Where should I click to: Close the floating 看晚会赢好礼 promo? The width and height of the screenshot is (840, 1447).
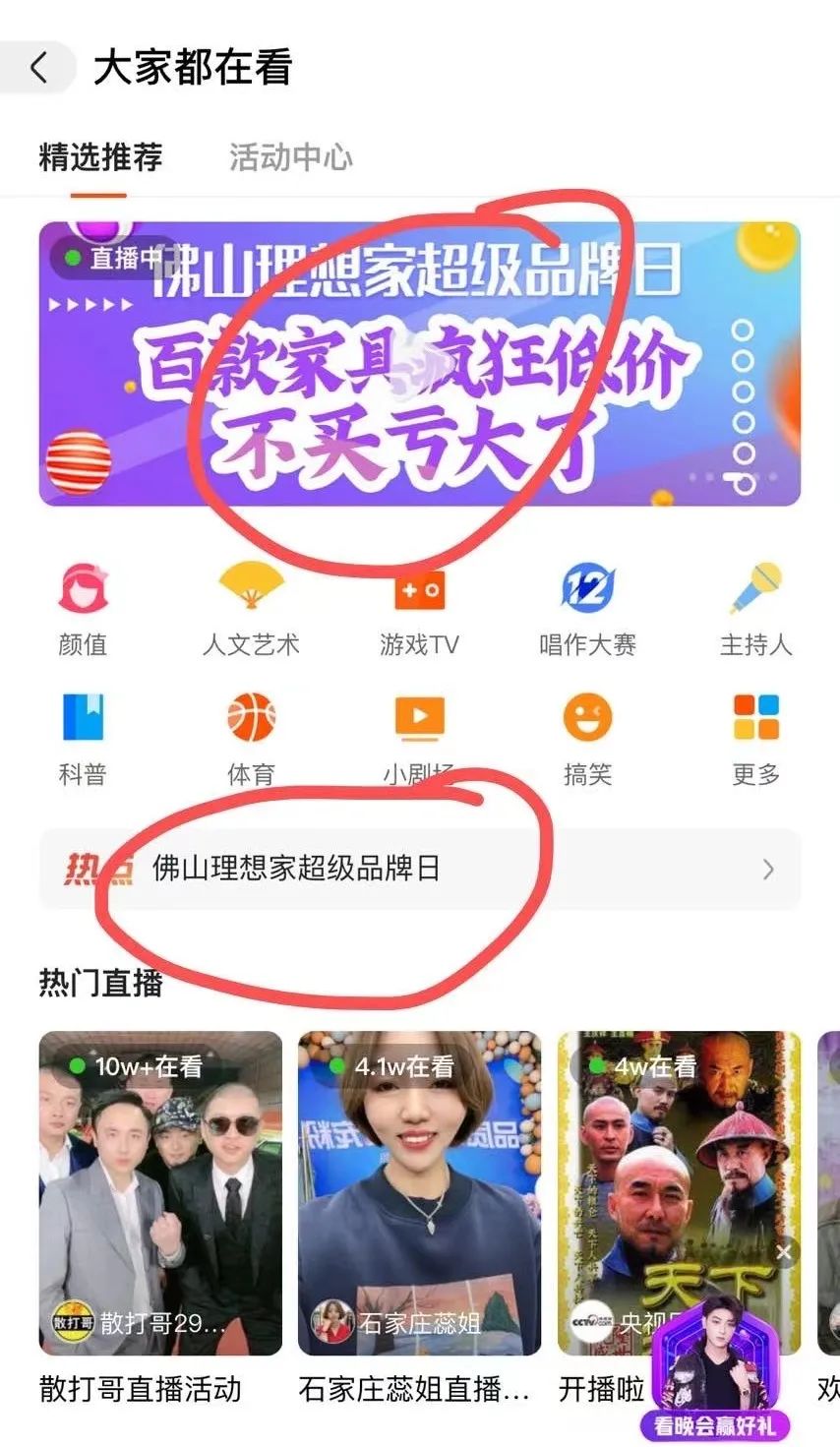[783, 1252]
